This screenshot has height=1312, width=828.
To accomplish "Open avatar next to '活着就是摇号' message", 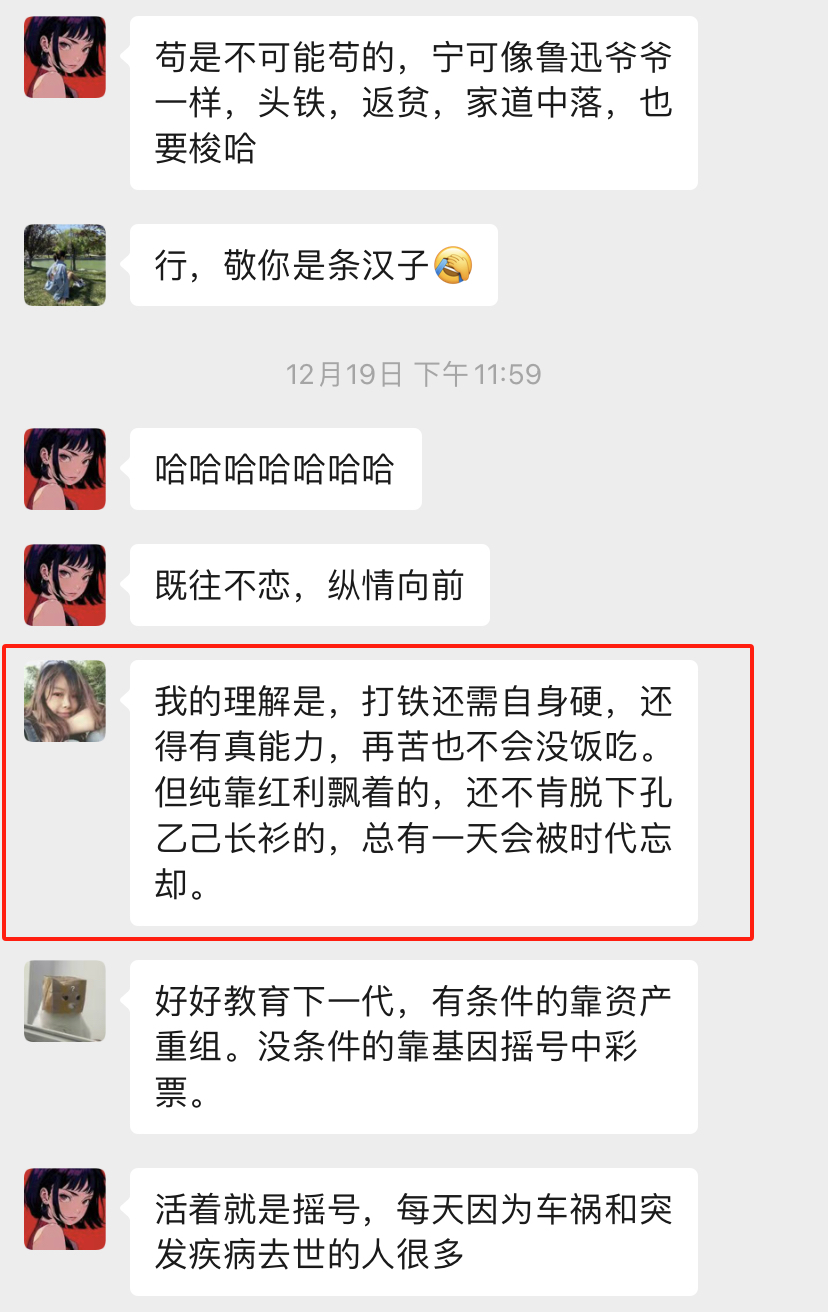I will coord(65,1209).
